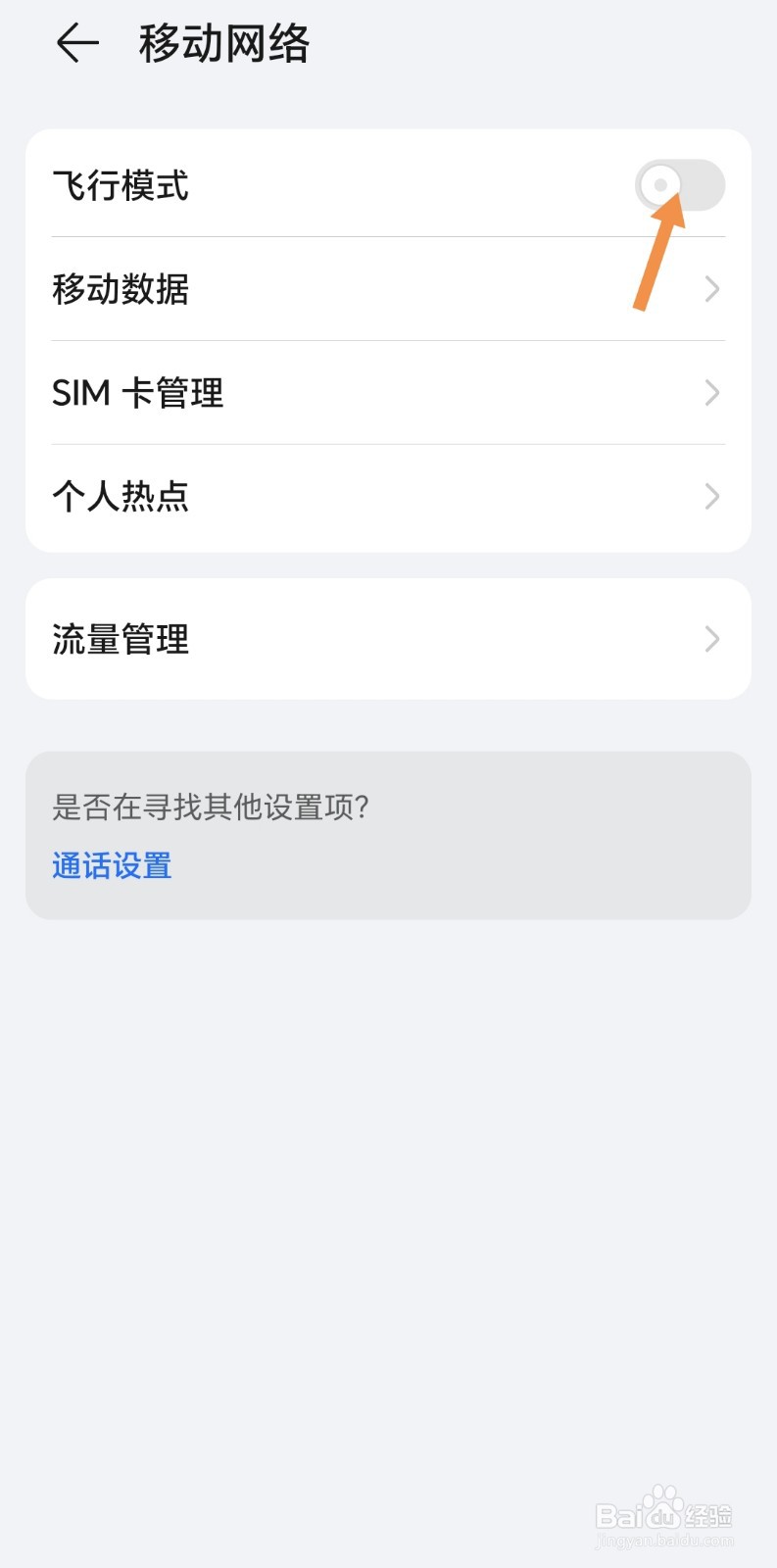Viewport: 777px width, 1568px height.
Task: Expand SIM 卡管理 via its chevron
Action: pos(712,393)
